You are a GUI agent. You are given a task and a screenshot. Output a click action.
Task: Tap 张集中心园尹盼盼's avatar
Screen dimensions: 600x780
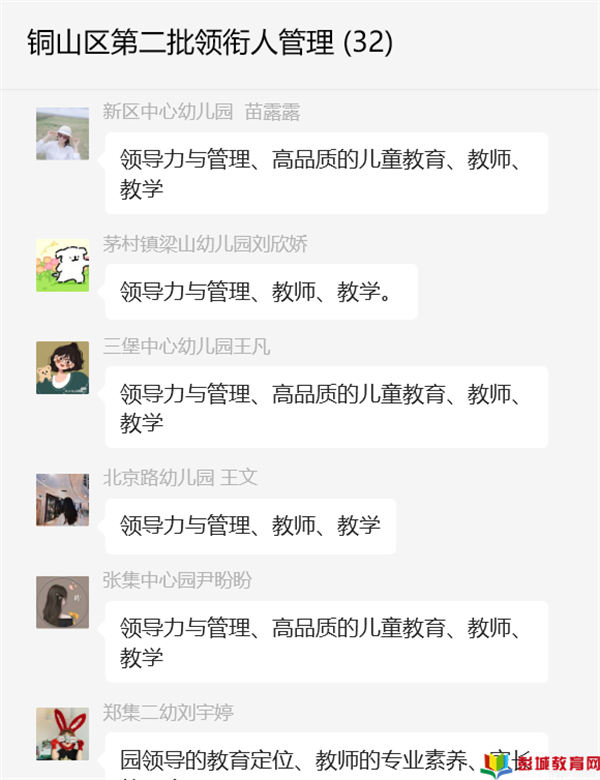62,602
